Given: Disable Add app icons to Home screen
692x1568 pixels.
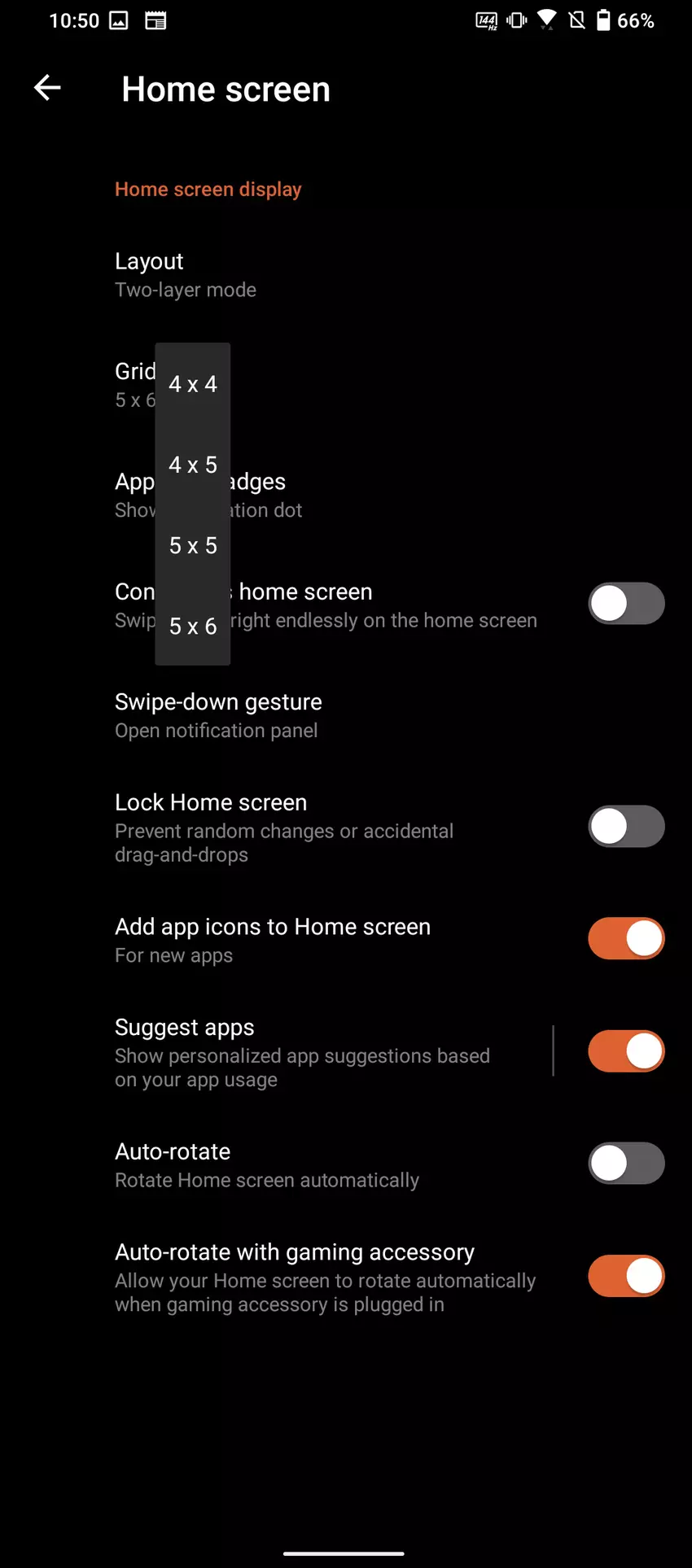Looking at the screenshot, I should tap(625, 939).
